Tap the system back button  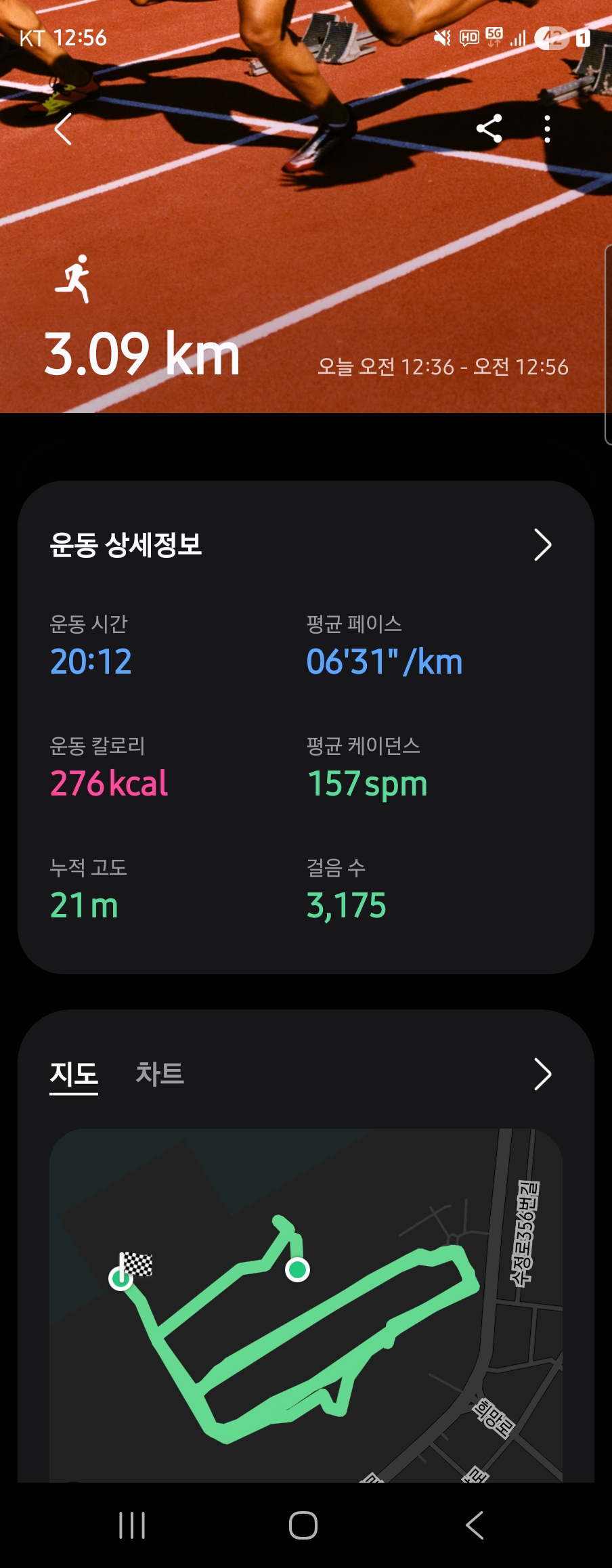tap(475, 1525)
